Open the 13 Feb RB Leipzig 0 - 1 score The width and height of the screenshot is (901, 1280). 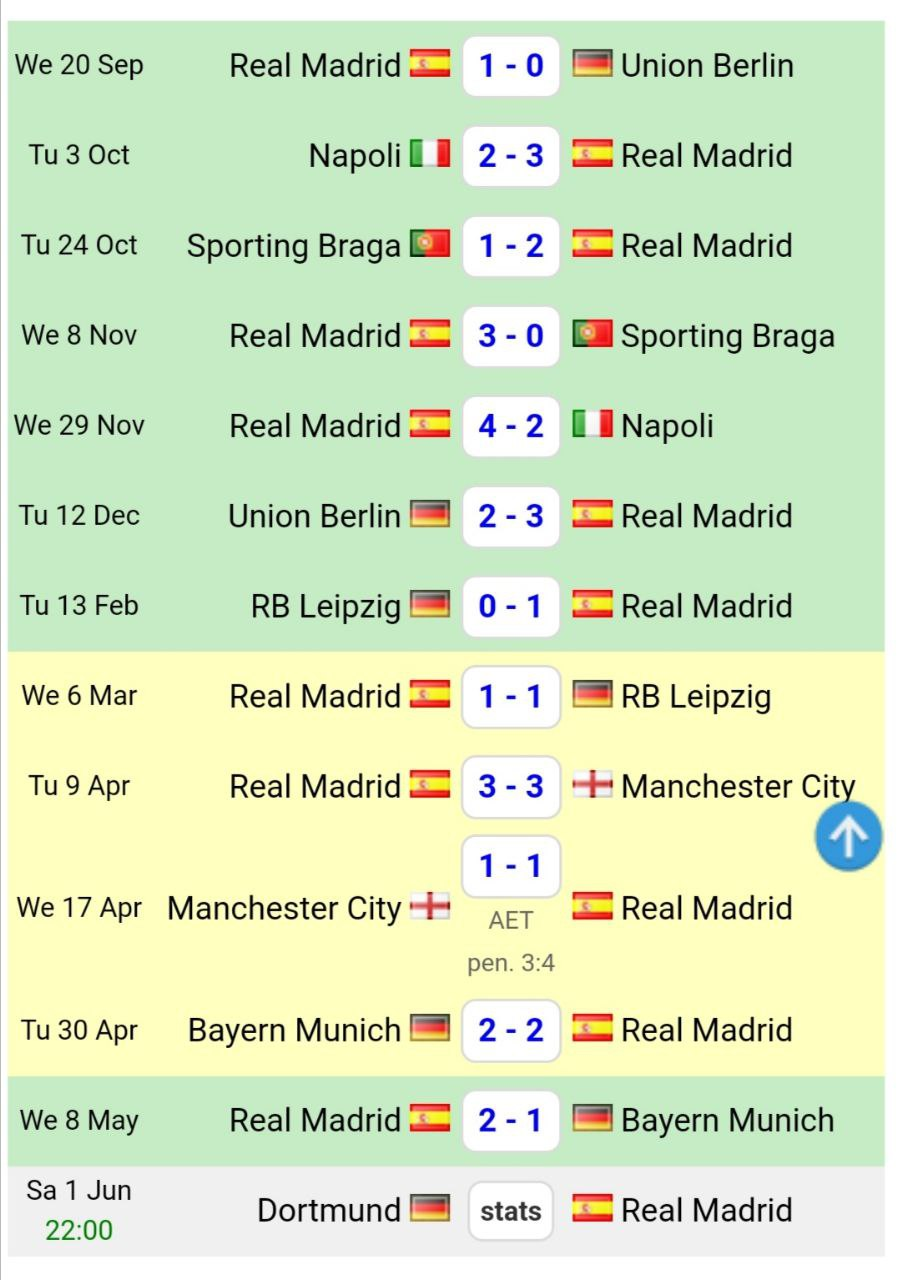point(511,606)
